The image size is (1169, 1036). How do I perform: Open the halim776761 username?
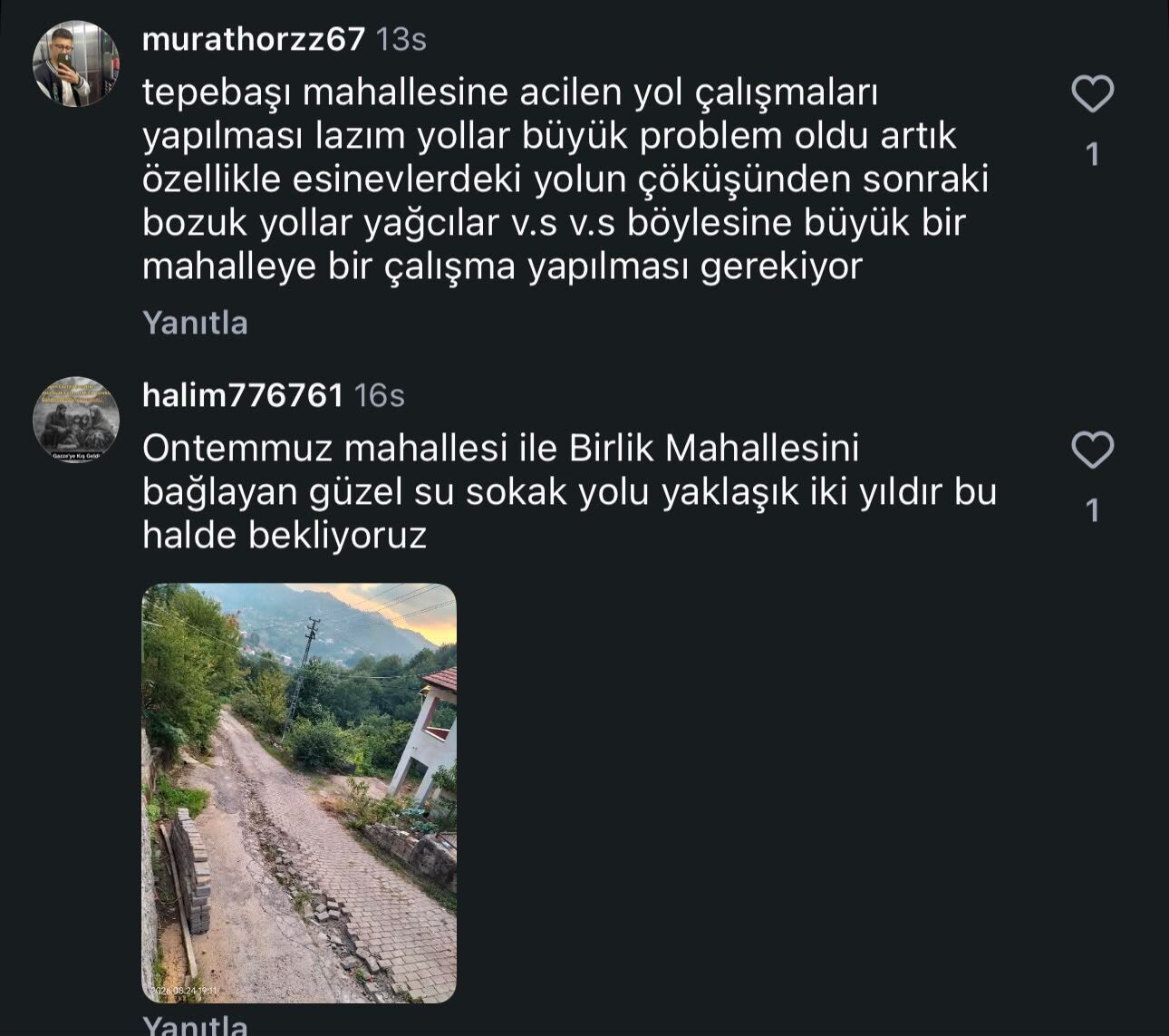[243, 395]
